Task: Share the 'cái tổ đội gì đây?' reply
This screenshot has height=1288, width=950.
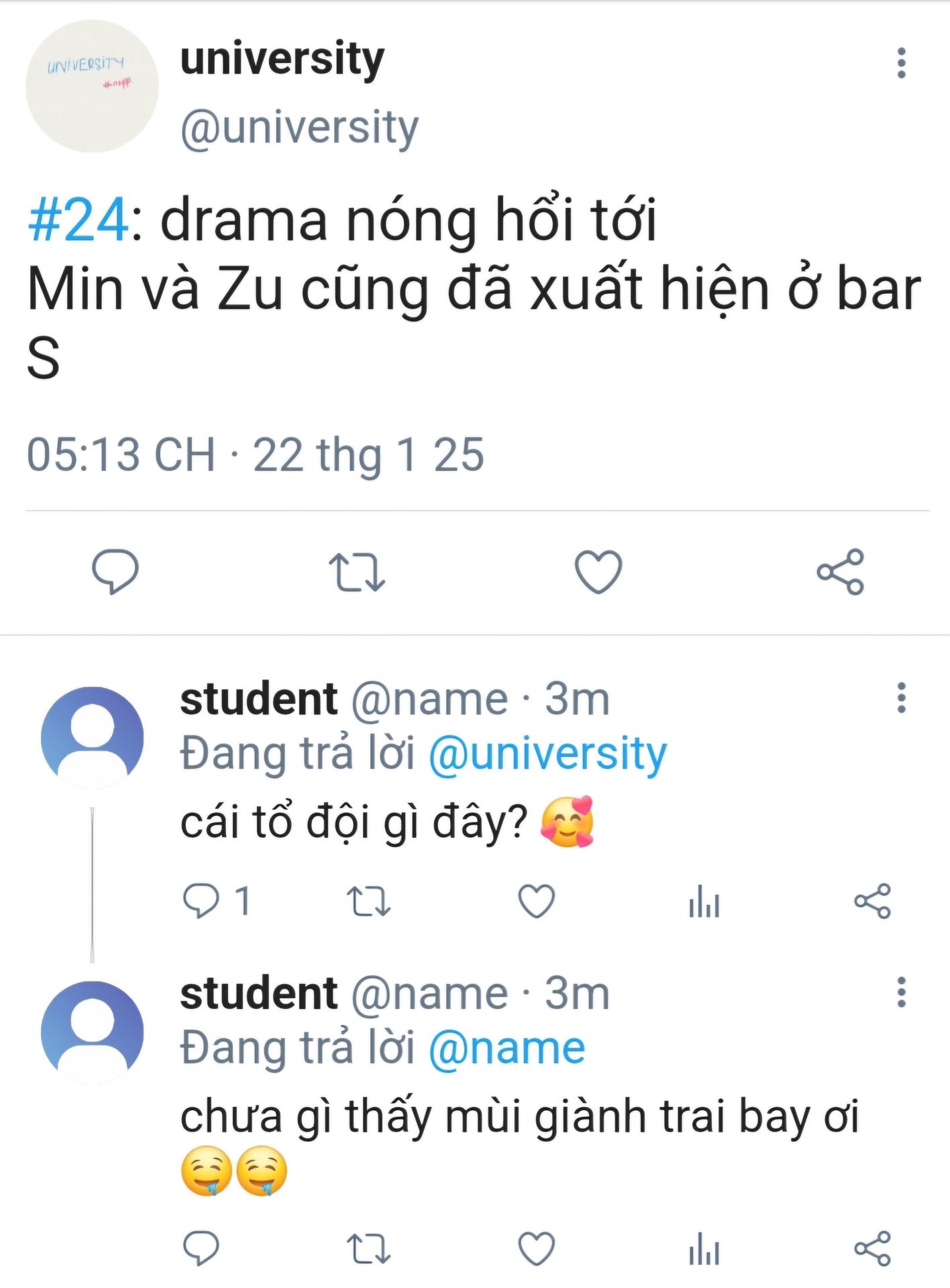Action: tap(872, 900)
